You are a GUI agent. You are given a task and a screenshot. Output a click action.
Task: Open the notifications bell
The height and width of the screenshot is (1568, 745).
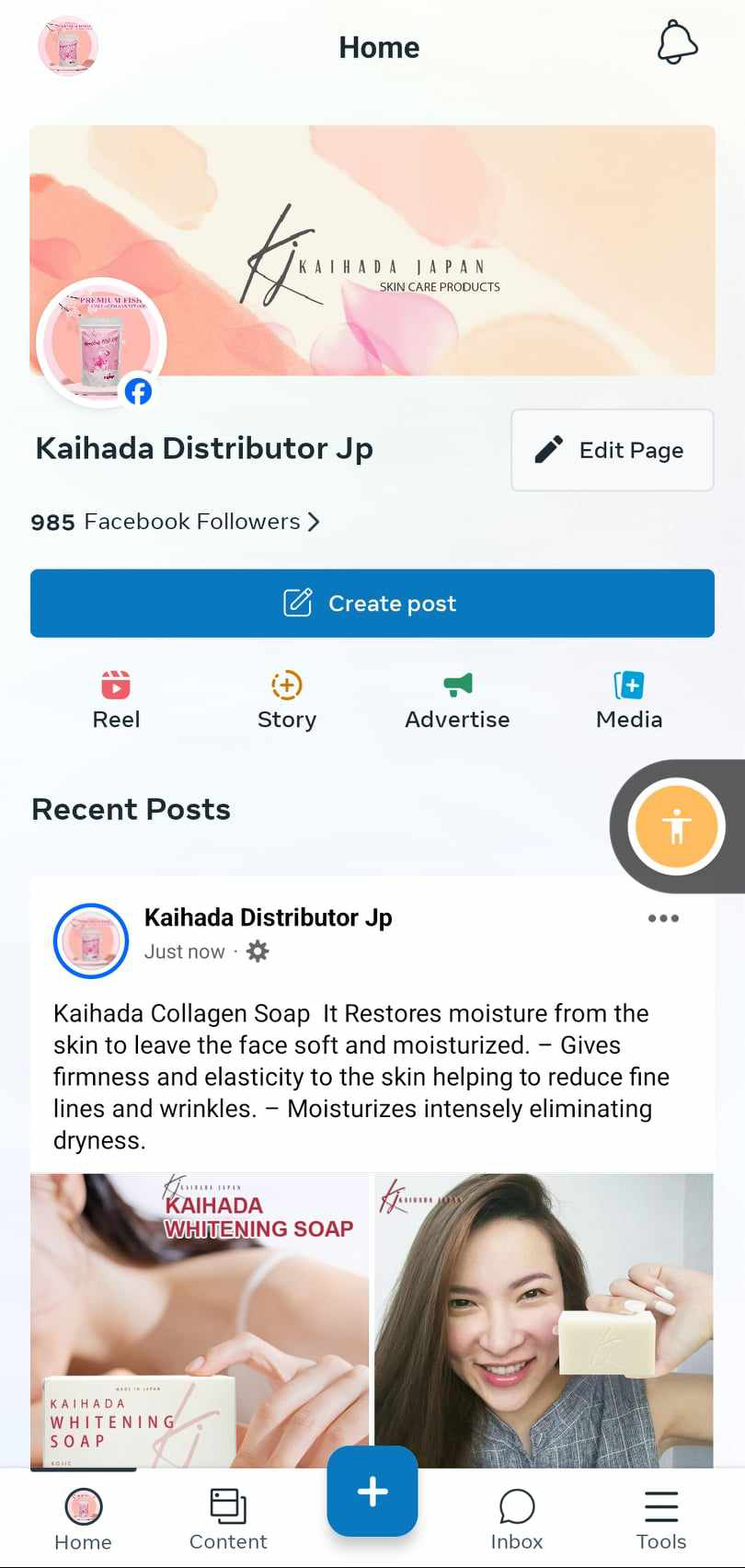(x=677, y=43)
